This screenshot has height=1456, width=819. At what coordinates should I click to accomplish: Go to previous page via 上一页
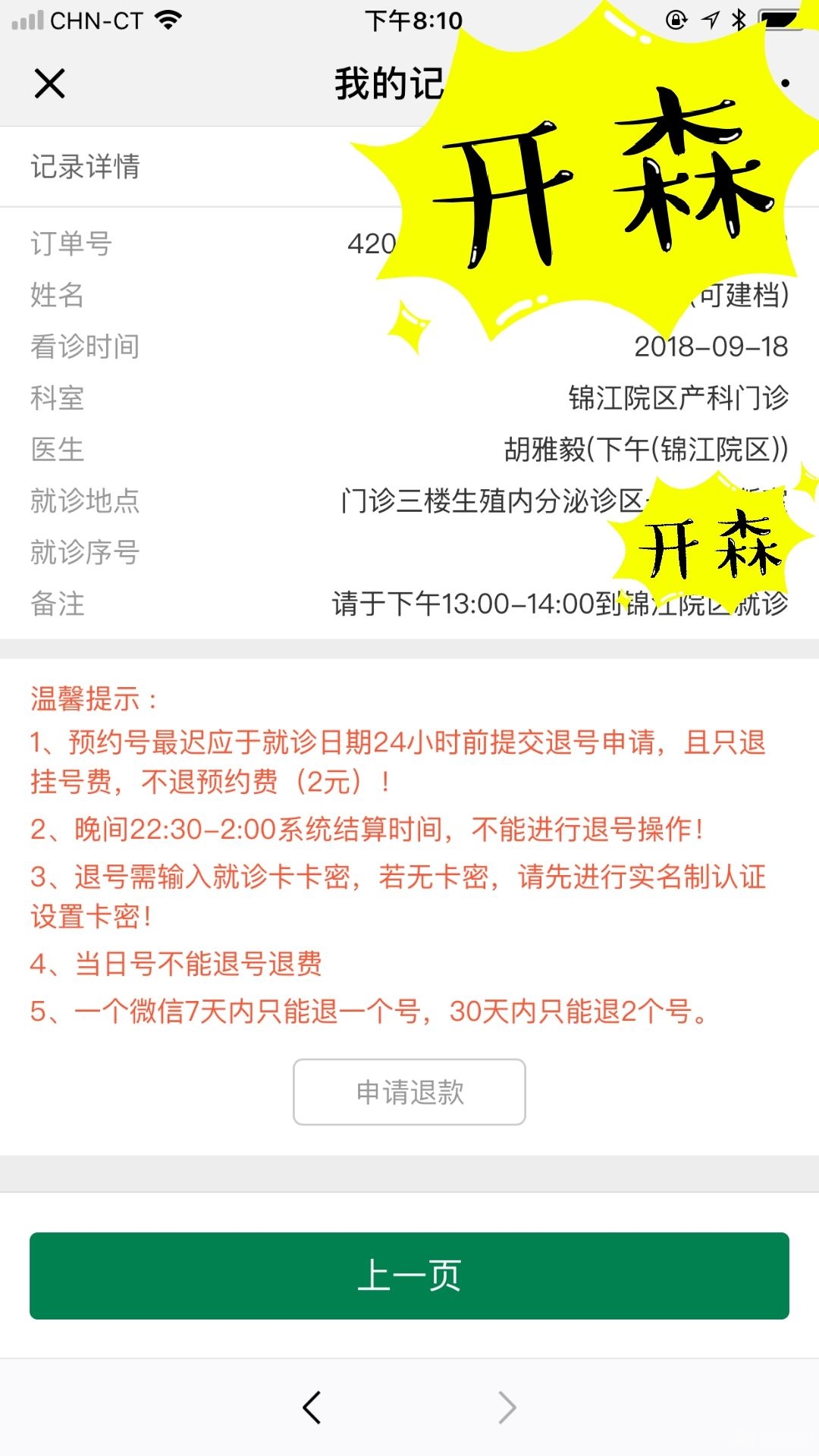(x=409, y=1276)
